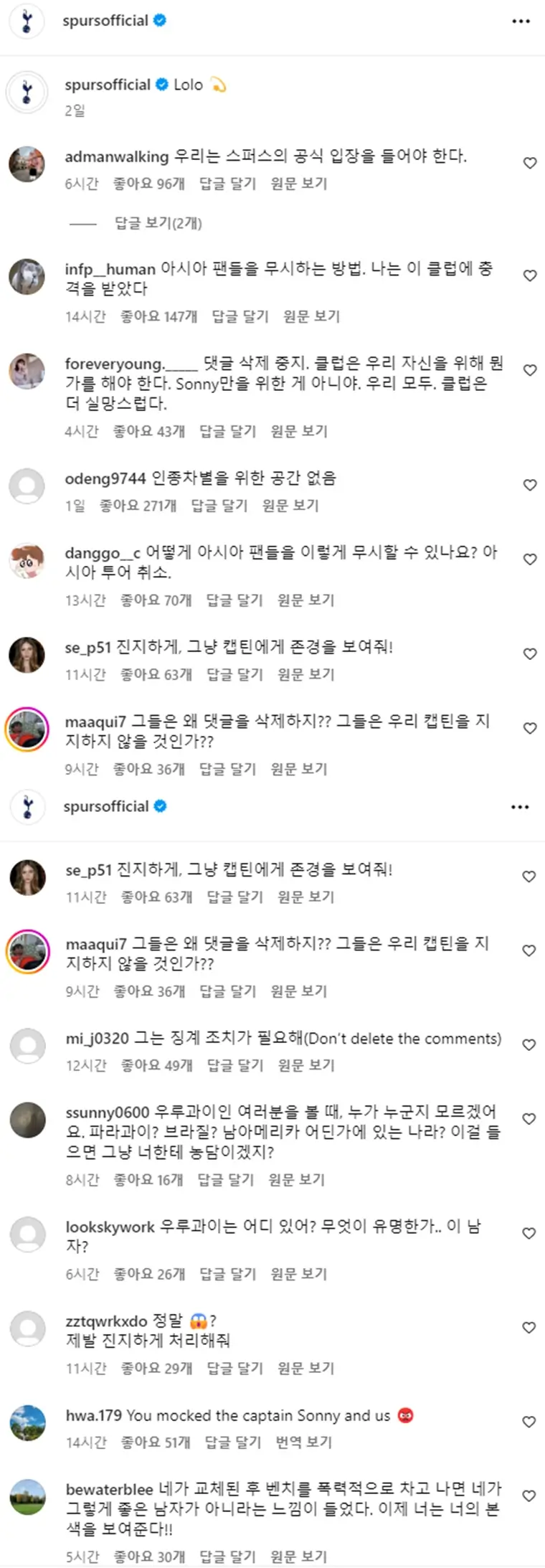Expand replies under admanwalking's comment

(x=159, y=223)
